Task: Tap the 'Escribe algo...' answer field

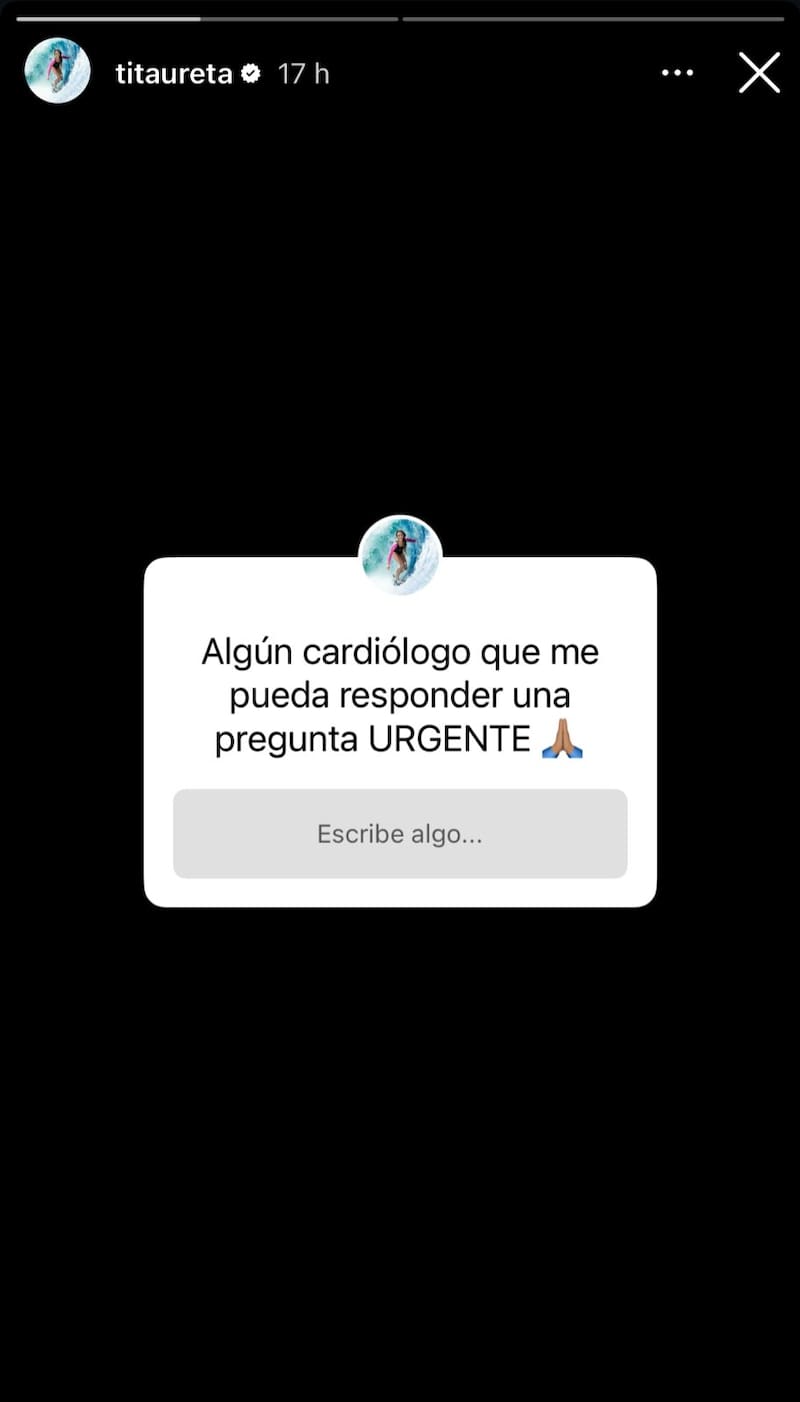Action: (x=400, y=834)
